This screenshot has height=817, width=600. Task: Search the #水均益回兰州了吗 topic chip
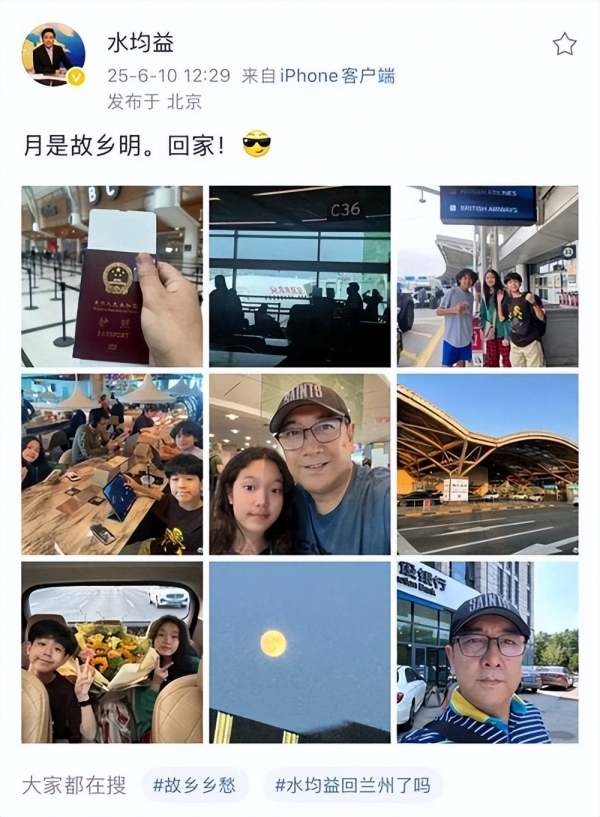tap(352, 785)
